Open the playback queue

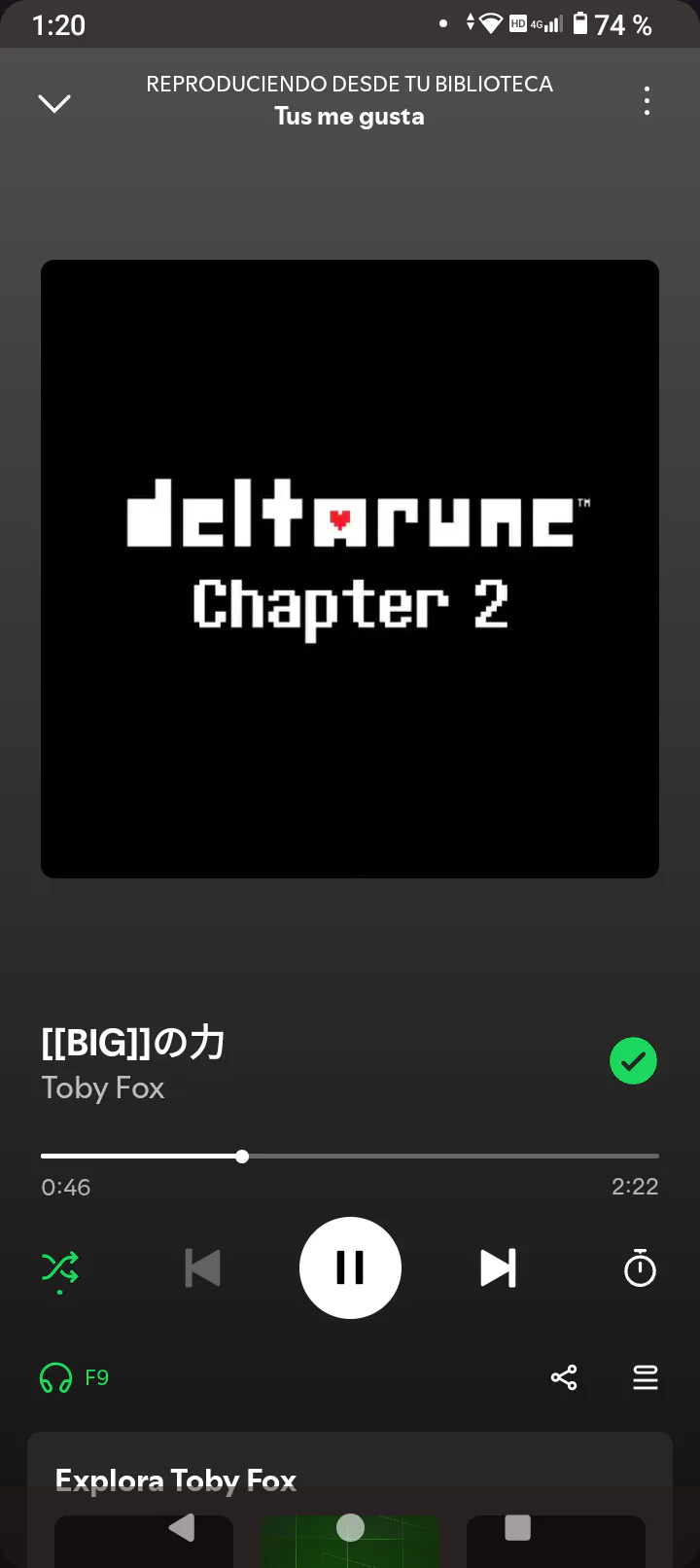[646, 1377]
